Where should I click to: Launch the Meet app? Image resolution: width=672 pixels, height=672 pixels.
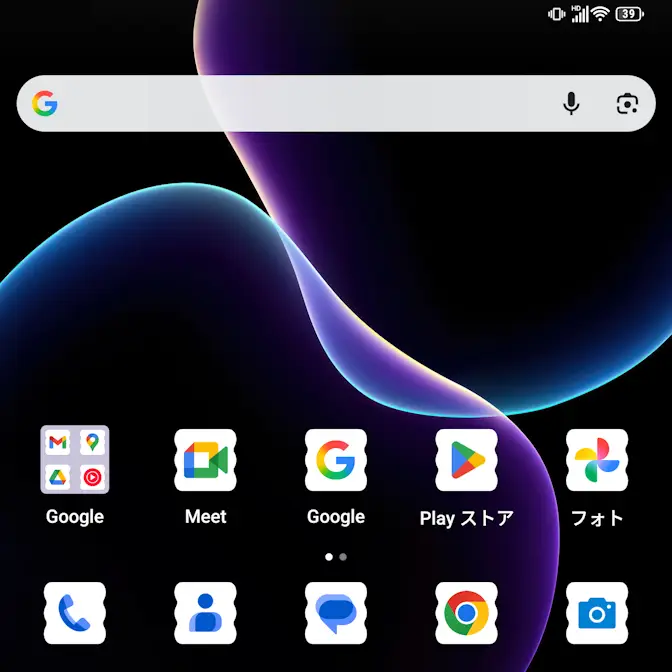point(206,460)
